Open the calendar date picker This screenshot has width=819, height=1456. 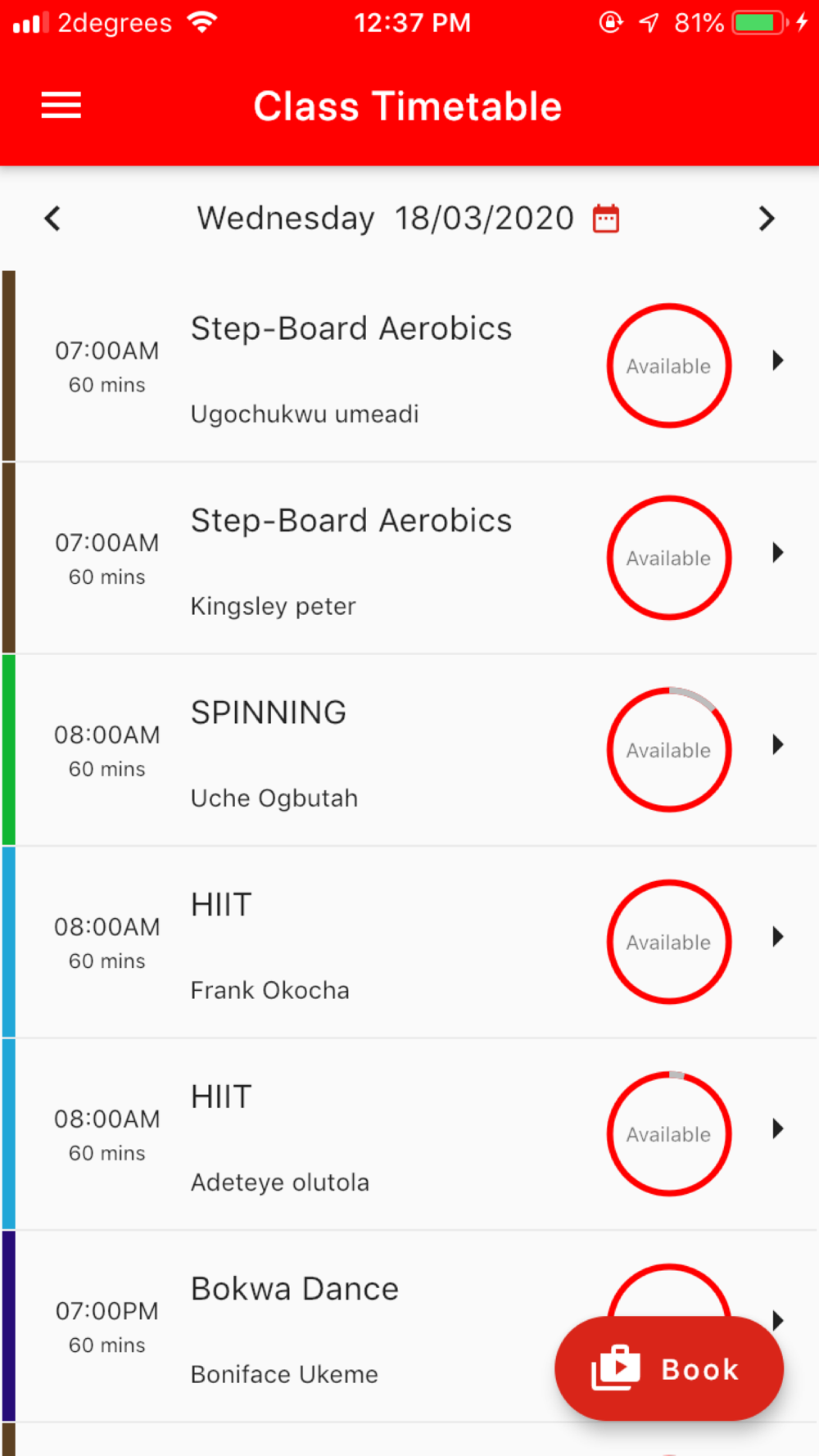[606, 219]
